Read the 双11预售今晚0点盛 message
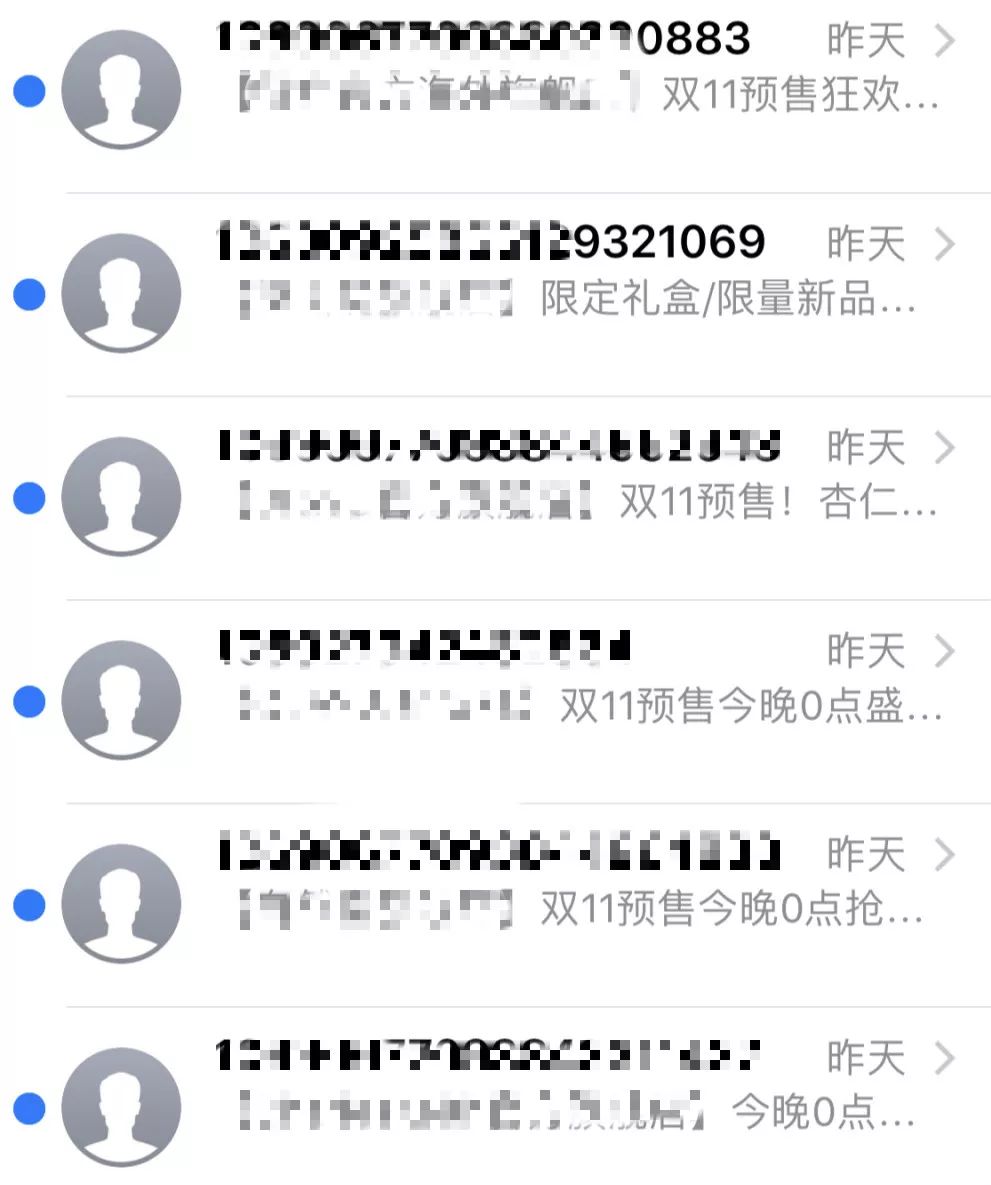 (x=580, y=679)
